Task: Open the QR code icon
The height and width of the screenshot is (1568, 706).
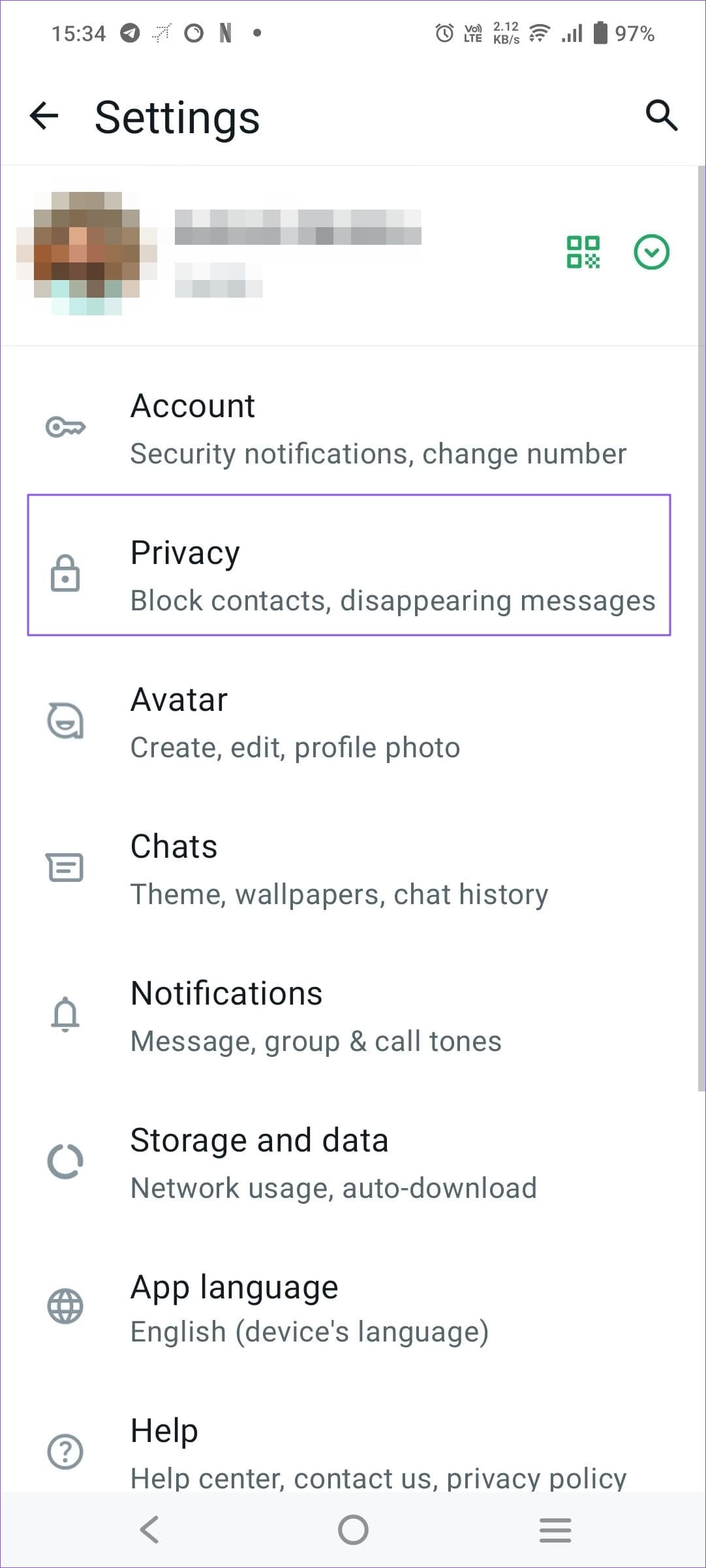Action: pos(583,253)
